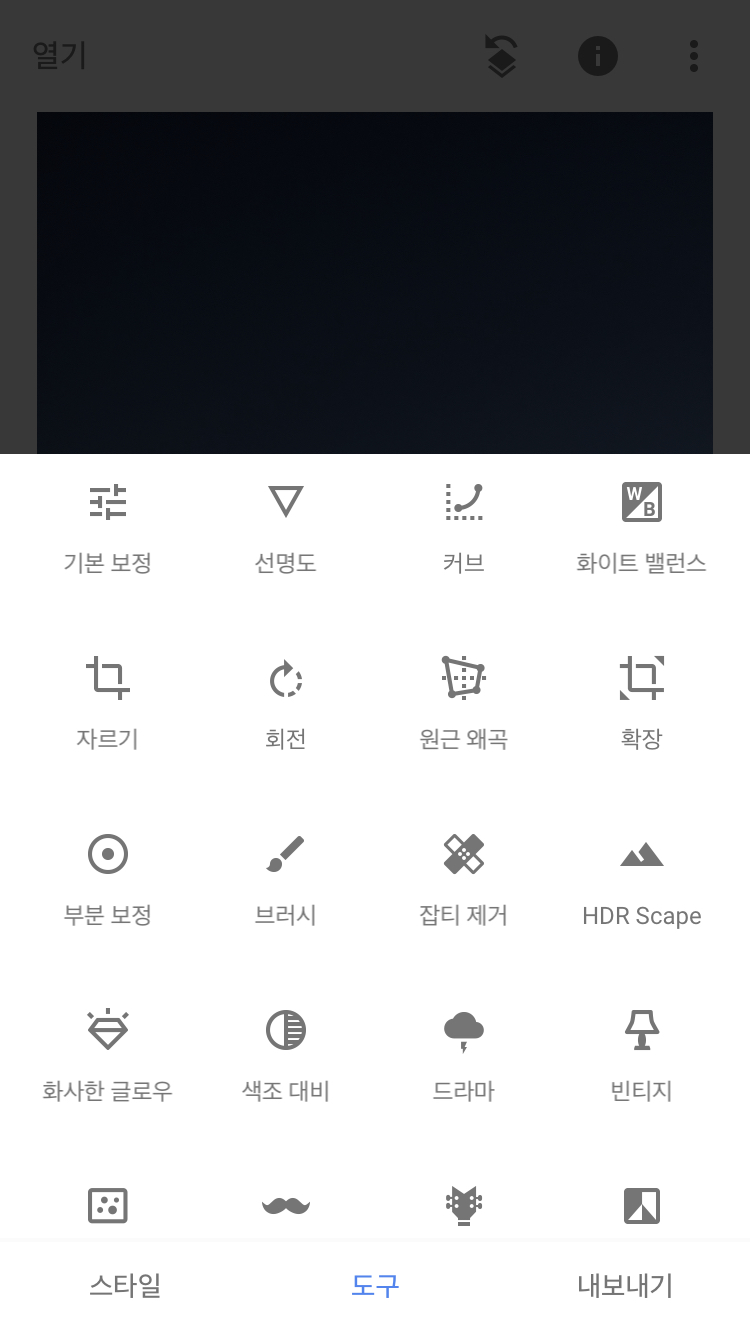The width and height of the screenshot is (750, 1334).
Task: Choose the 드라마 filter
Action: [463, 1056]
